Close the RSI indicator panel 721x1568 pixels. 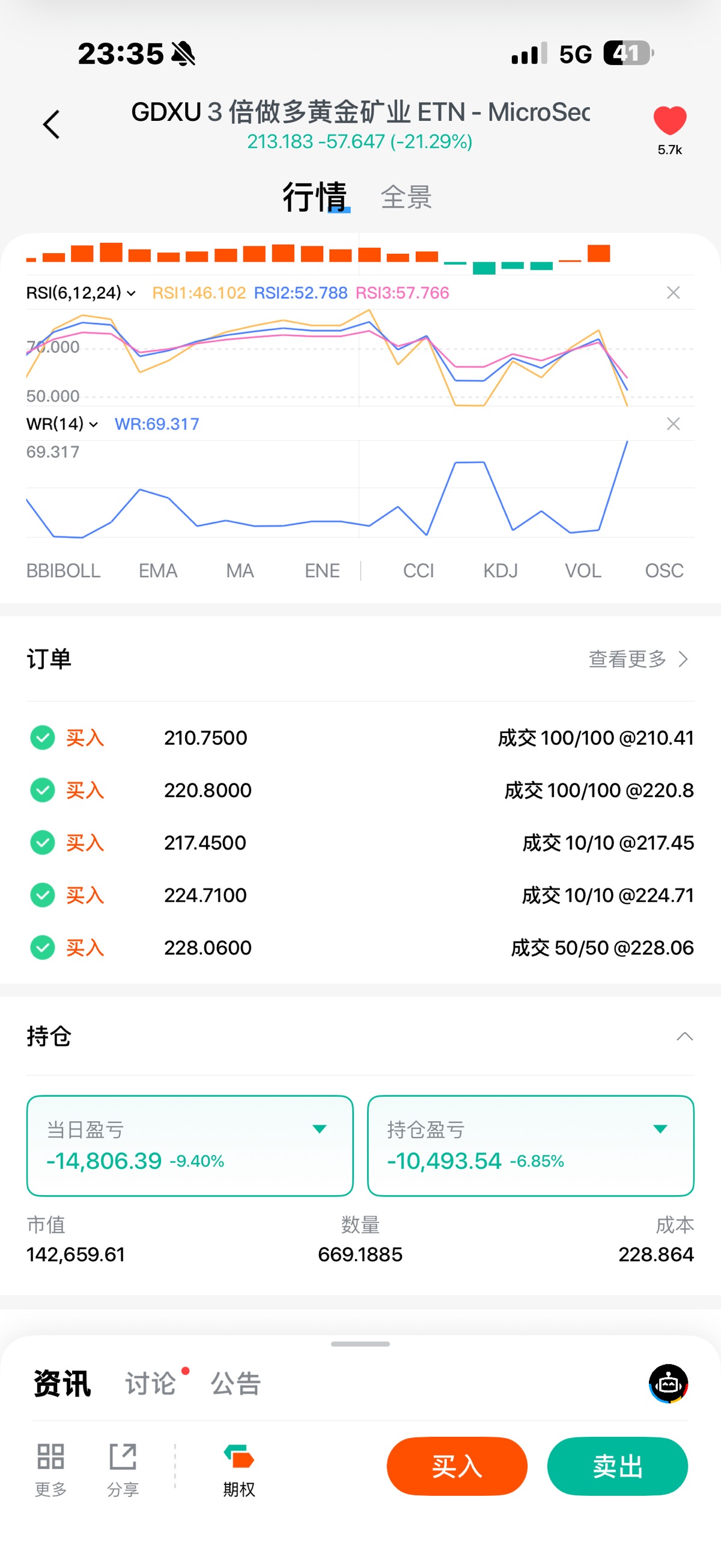click(673, 293)
